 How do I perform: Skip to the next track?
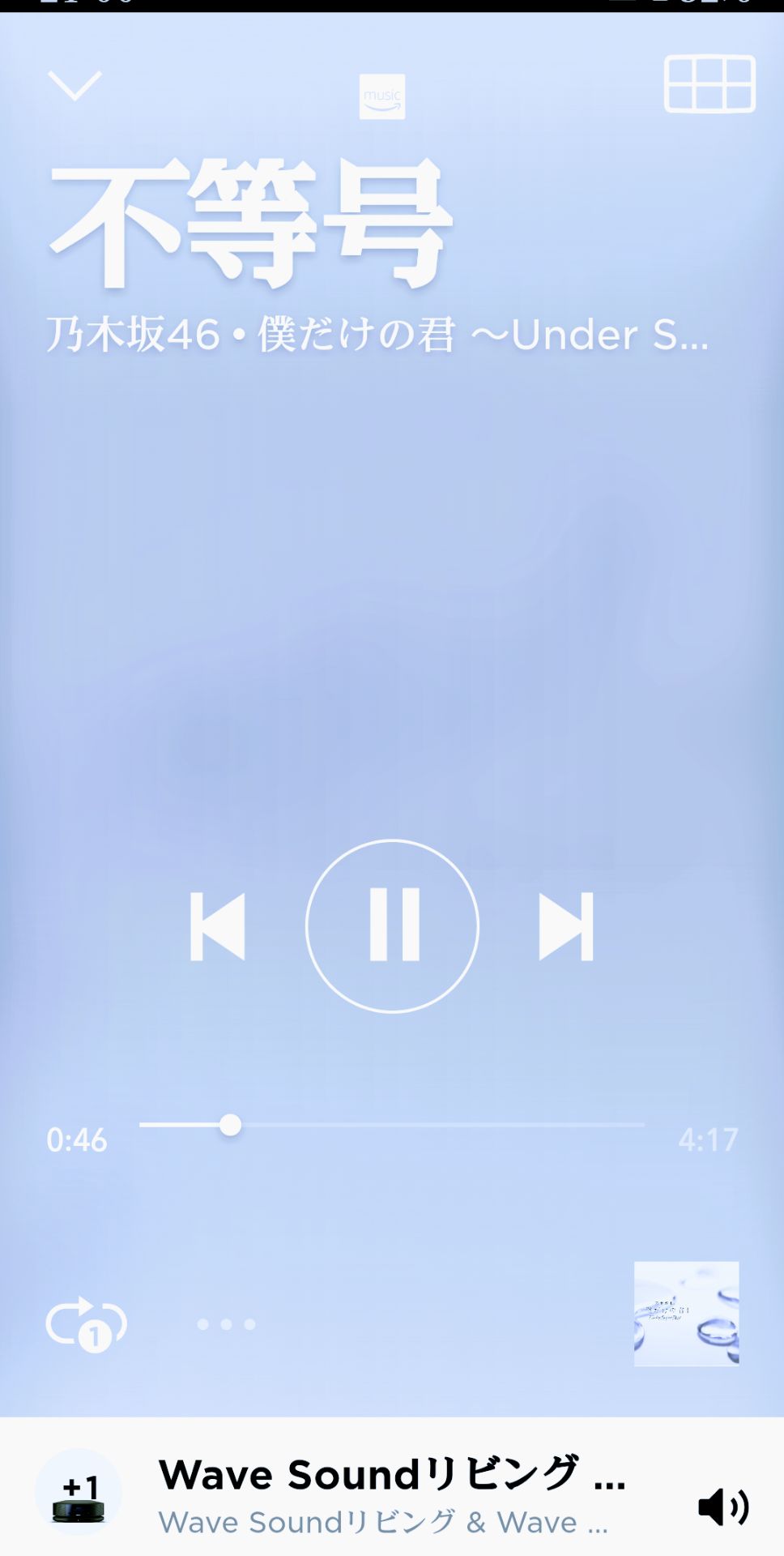(x=566, y=926)
